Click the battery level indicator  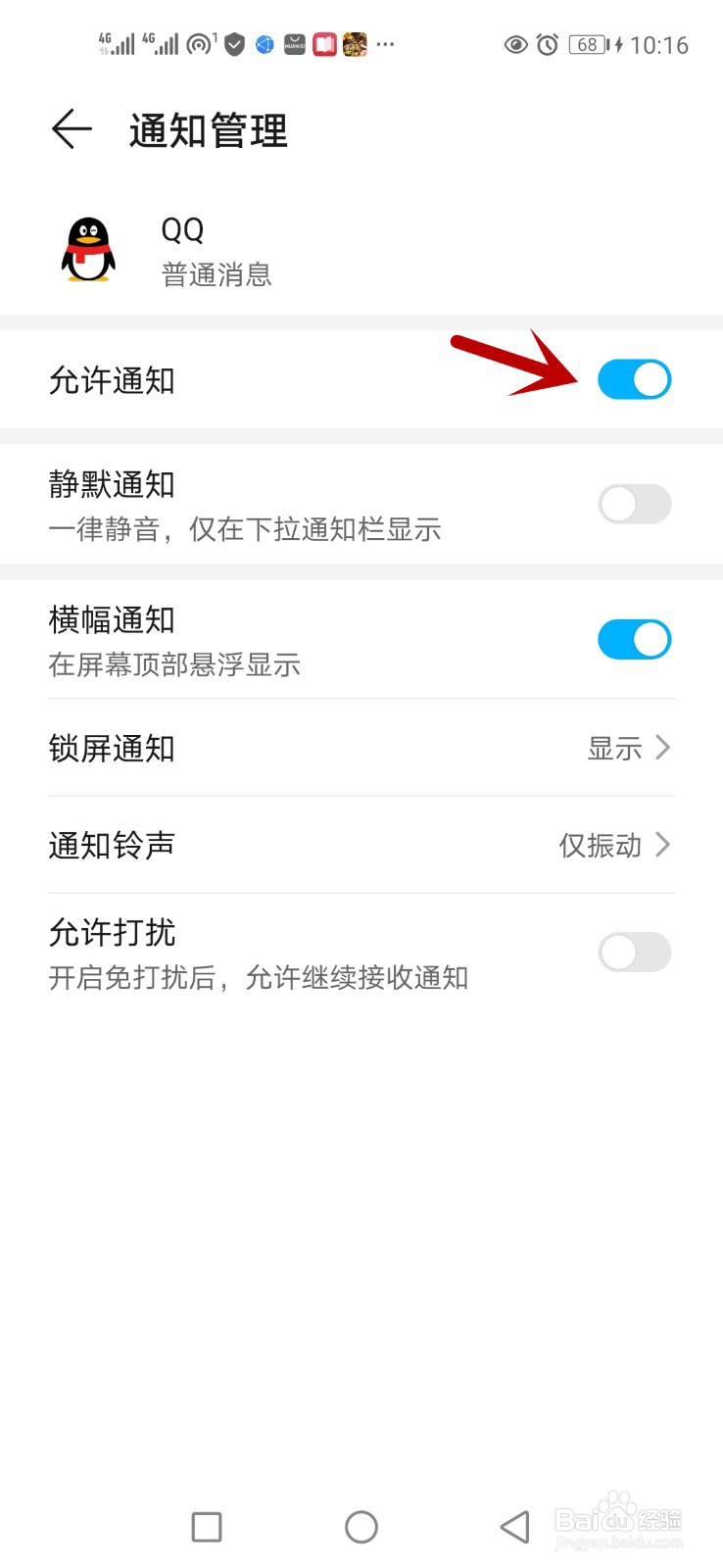coord(588,44)
